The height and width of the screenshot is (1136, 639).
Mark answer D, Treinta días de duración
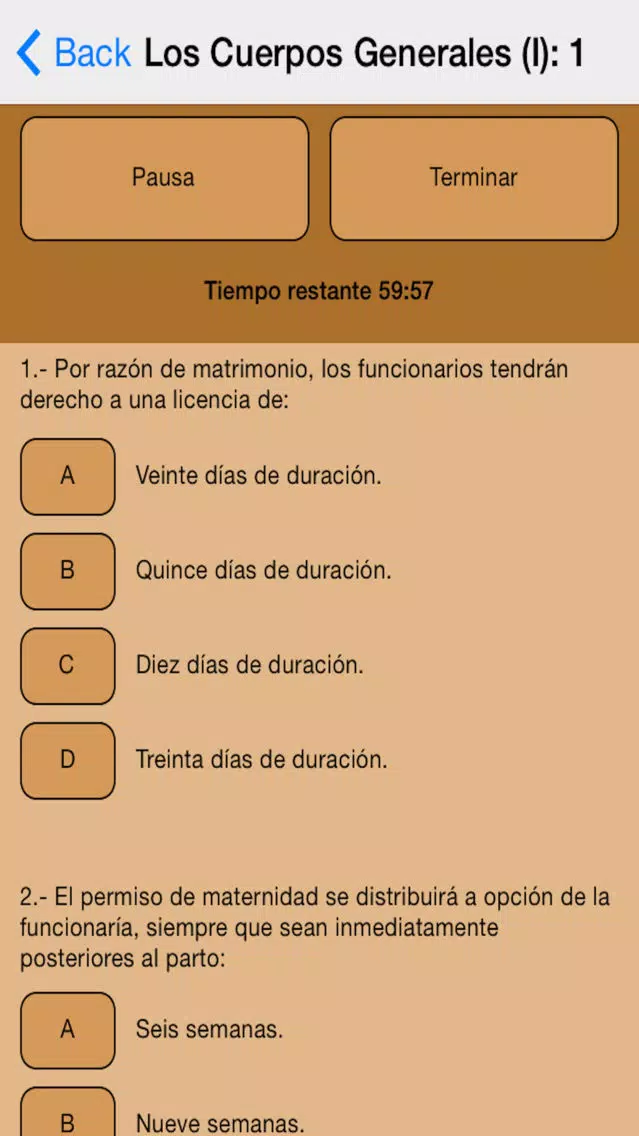click(67, 761)
